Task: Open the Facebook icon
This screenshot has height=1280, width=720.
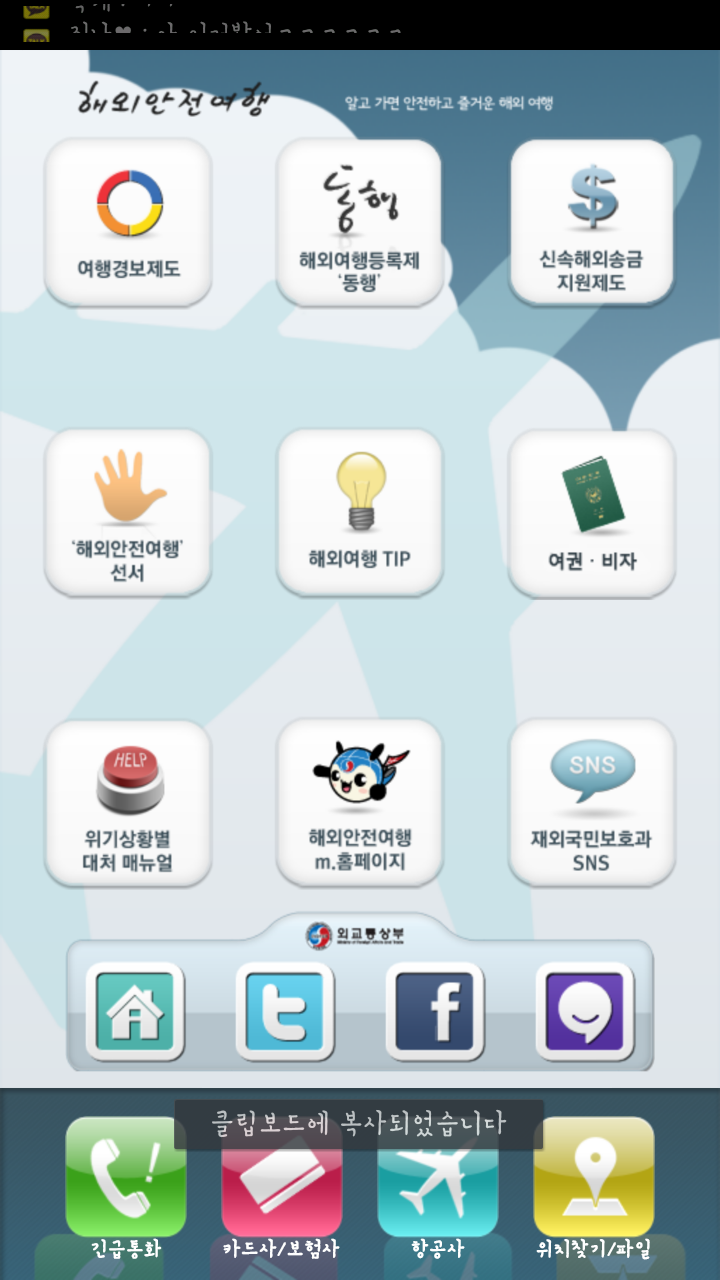Action: tap(435, 1011)
